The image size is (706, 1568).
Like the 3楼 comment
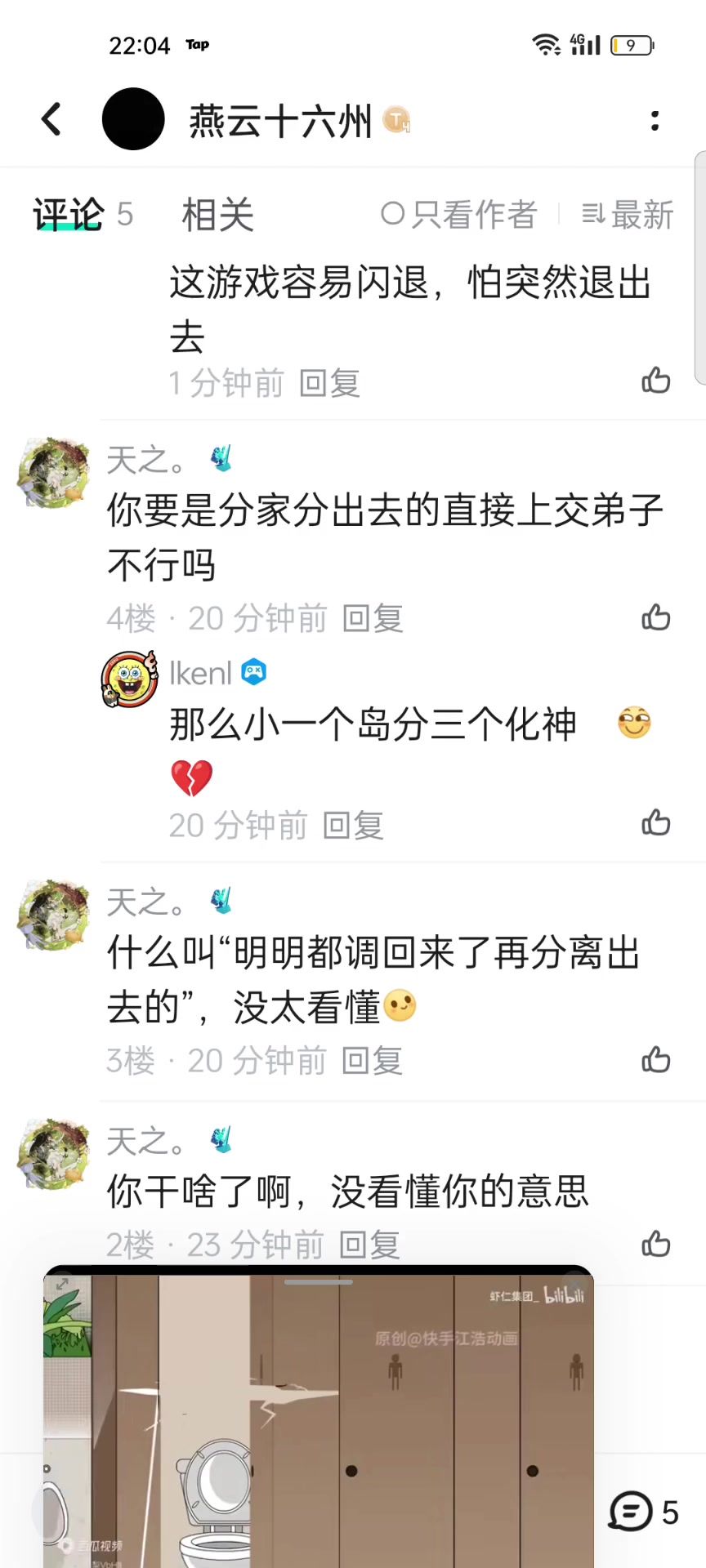(655, 1060)
